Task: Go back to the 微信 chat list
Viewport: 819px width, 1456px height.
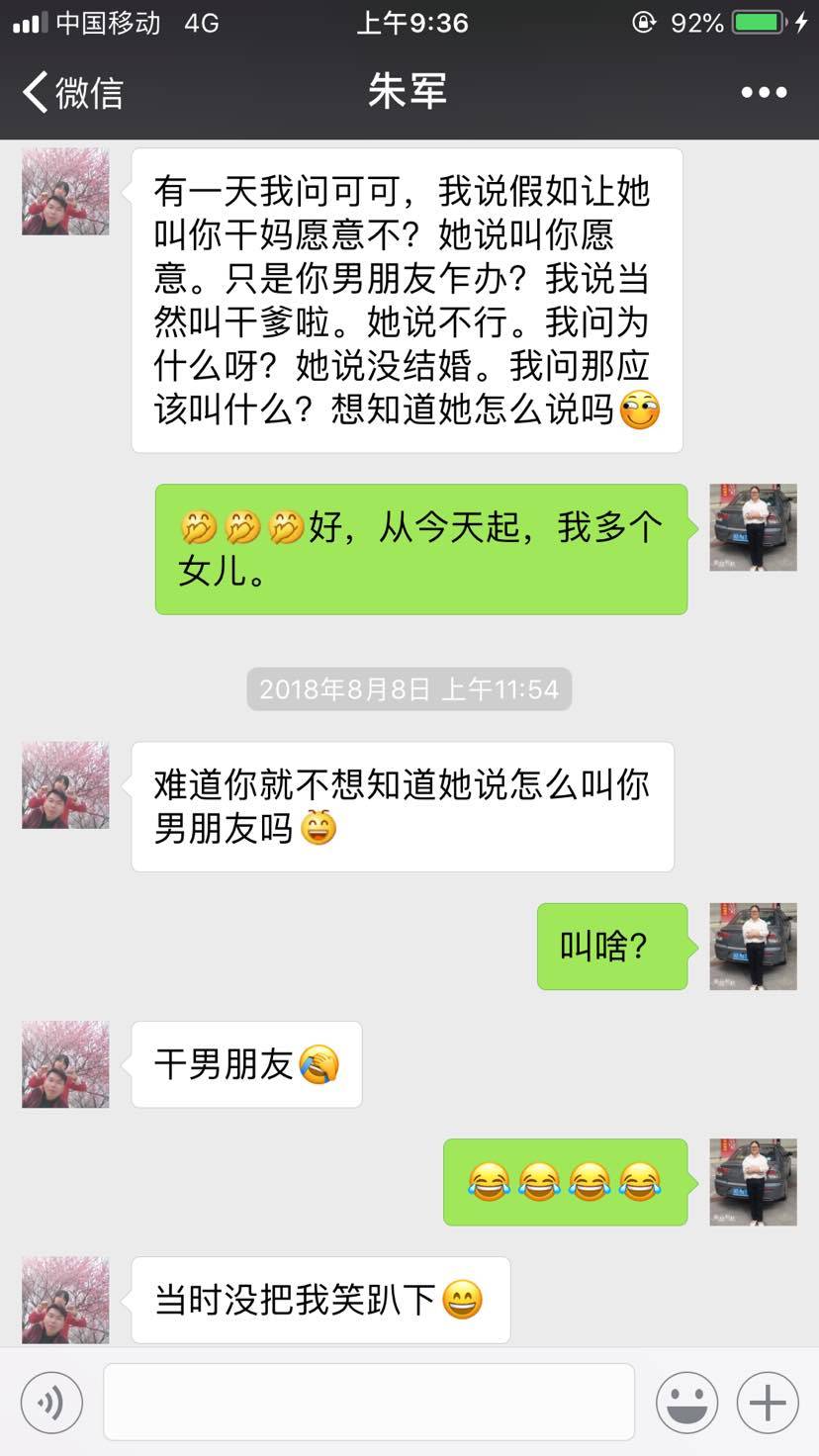Action: click(71, 92)
